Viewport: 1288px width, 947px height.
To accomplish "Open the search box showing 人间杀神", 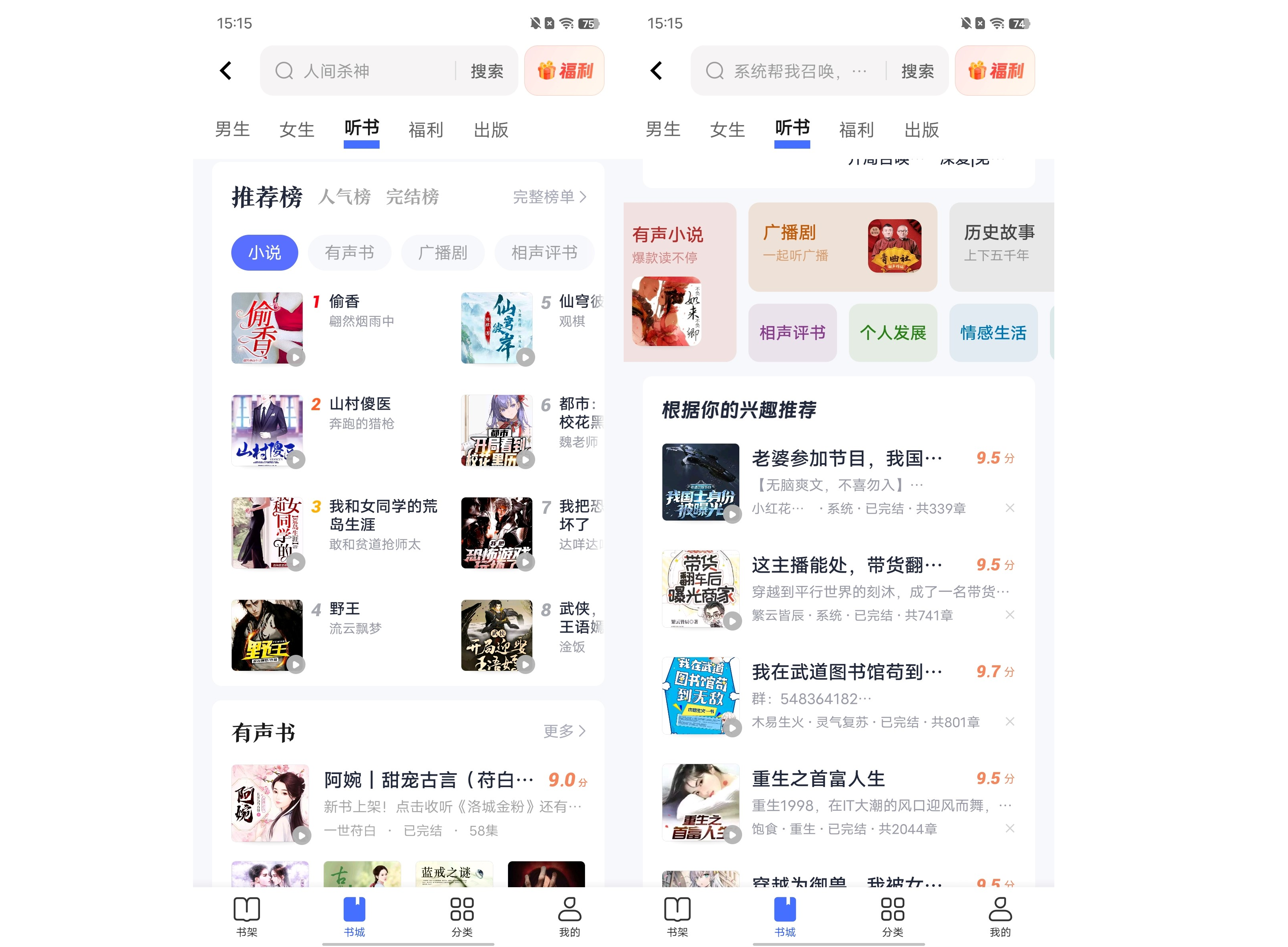I will coord(367,71).
